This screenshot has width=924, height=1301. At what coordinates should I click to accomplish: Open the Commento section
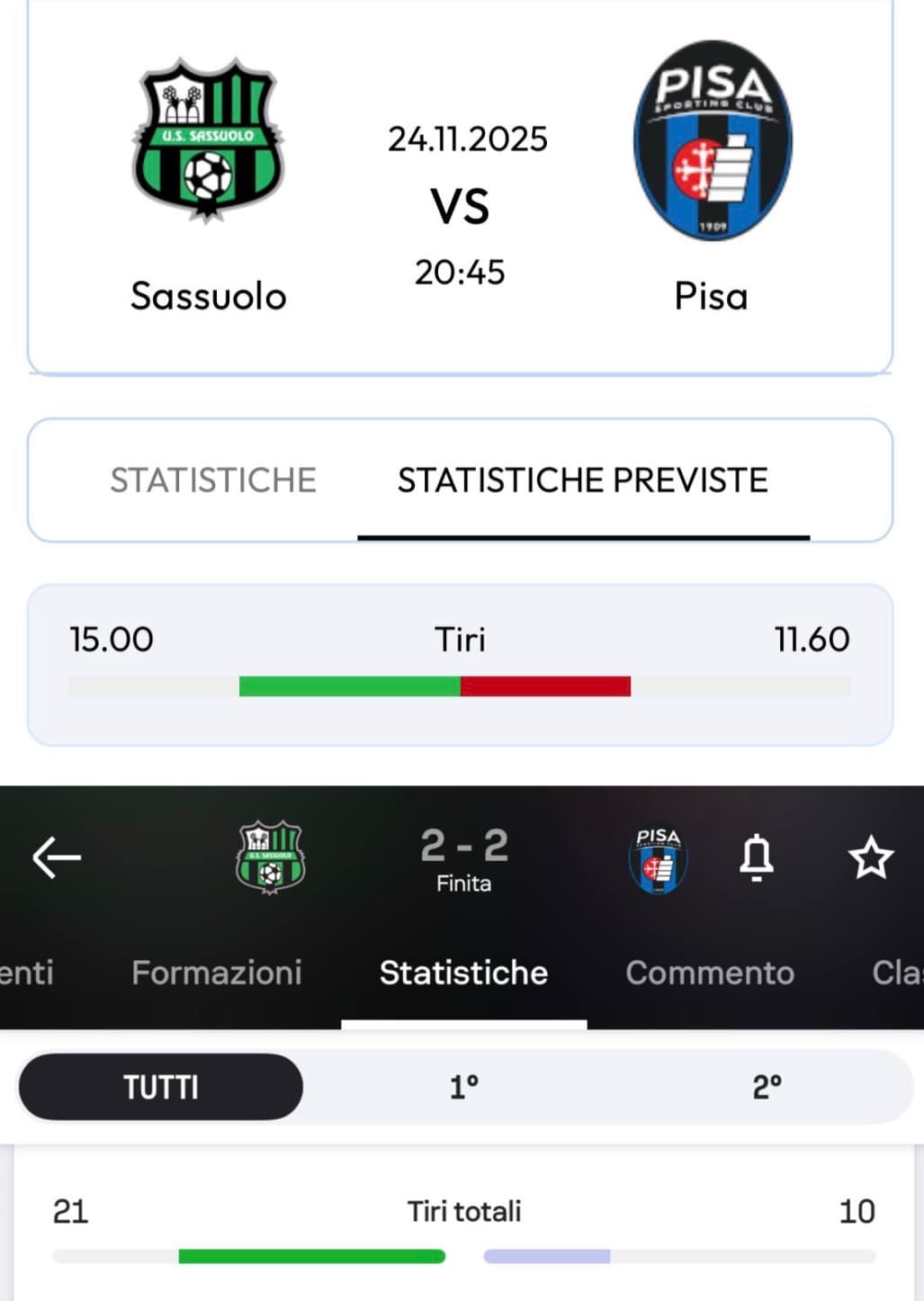click(710, 973)
